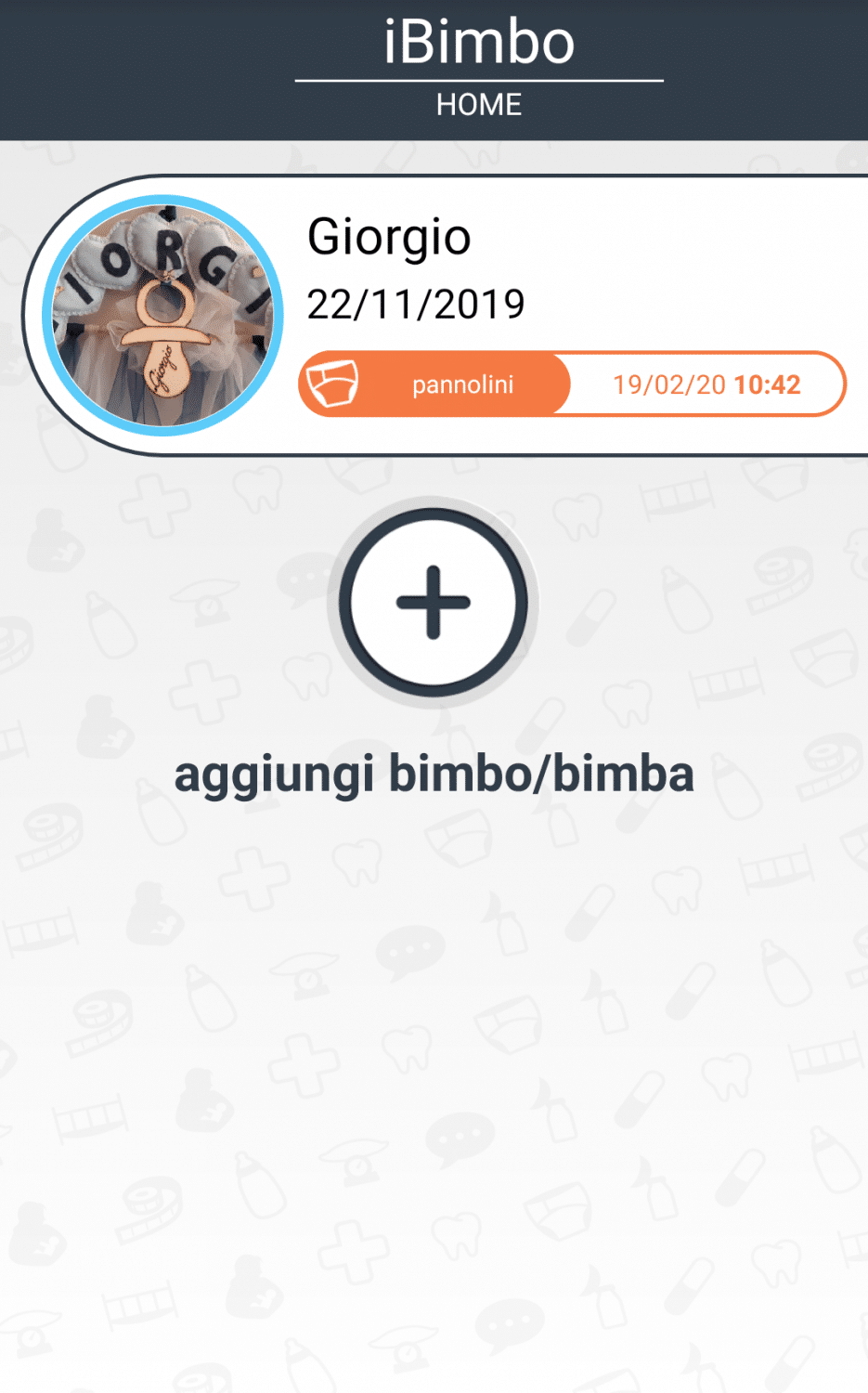868x1393 pixels.
Task: Open Giorgio's profile photo
Action: (163, 315)
